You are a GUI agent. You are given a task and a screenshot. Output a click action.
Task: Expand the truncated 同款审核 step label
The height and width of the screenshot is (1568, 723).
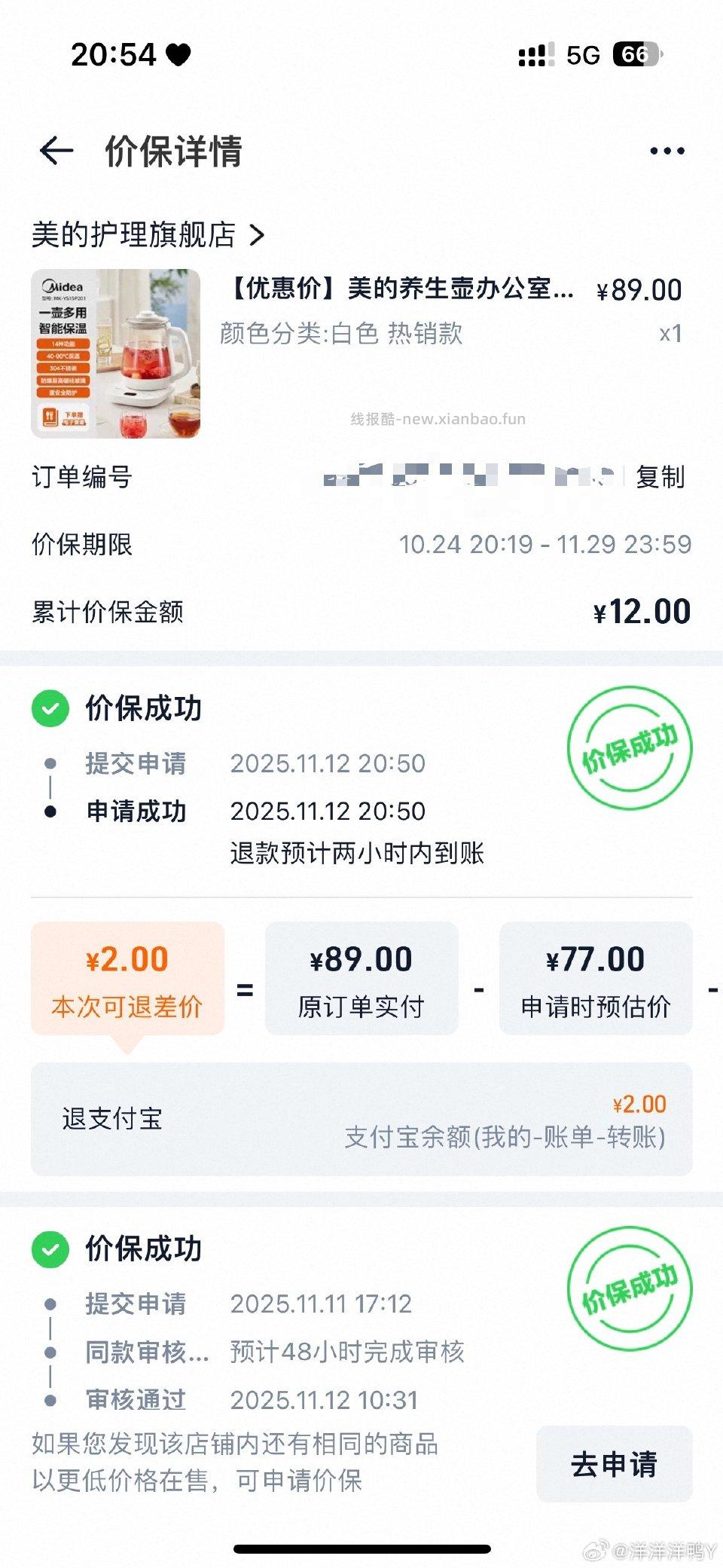(143, 1353)
